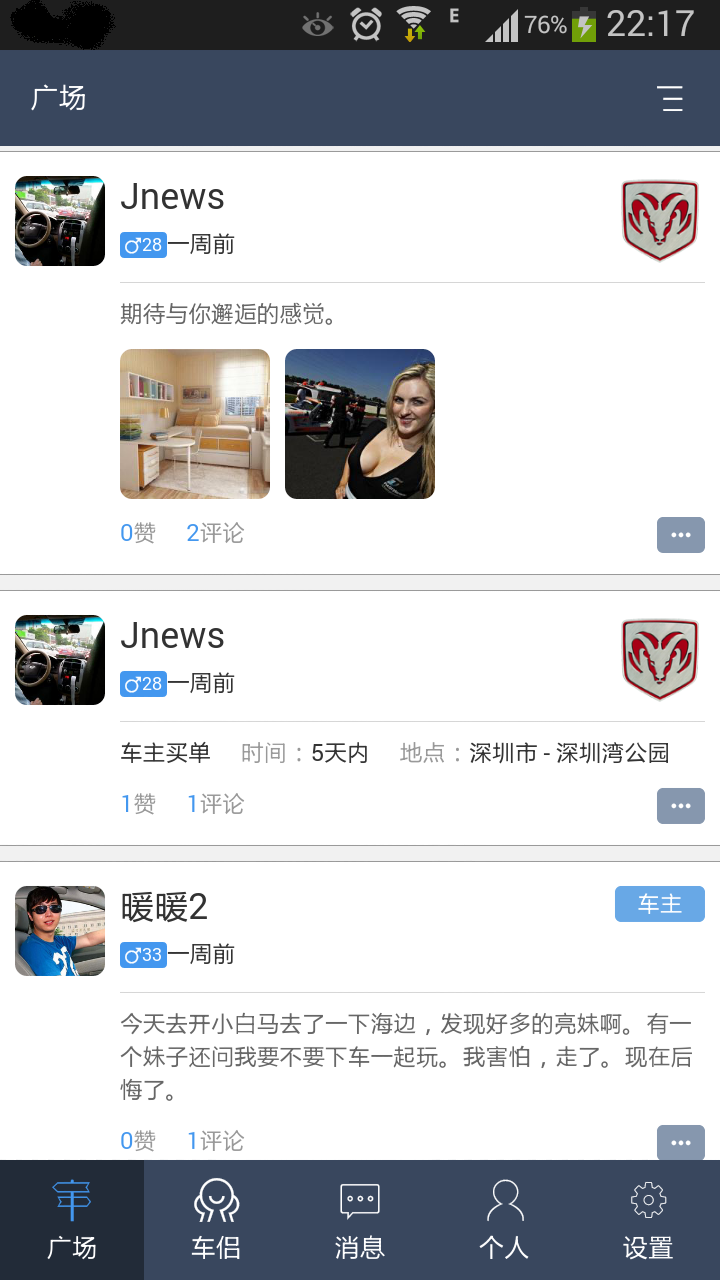
Task: Like the 车主买单 post showing 1赞
Action: coord(138,804)
